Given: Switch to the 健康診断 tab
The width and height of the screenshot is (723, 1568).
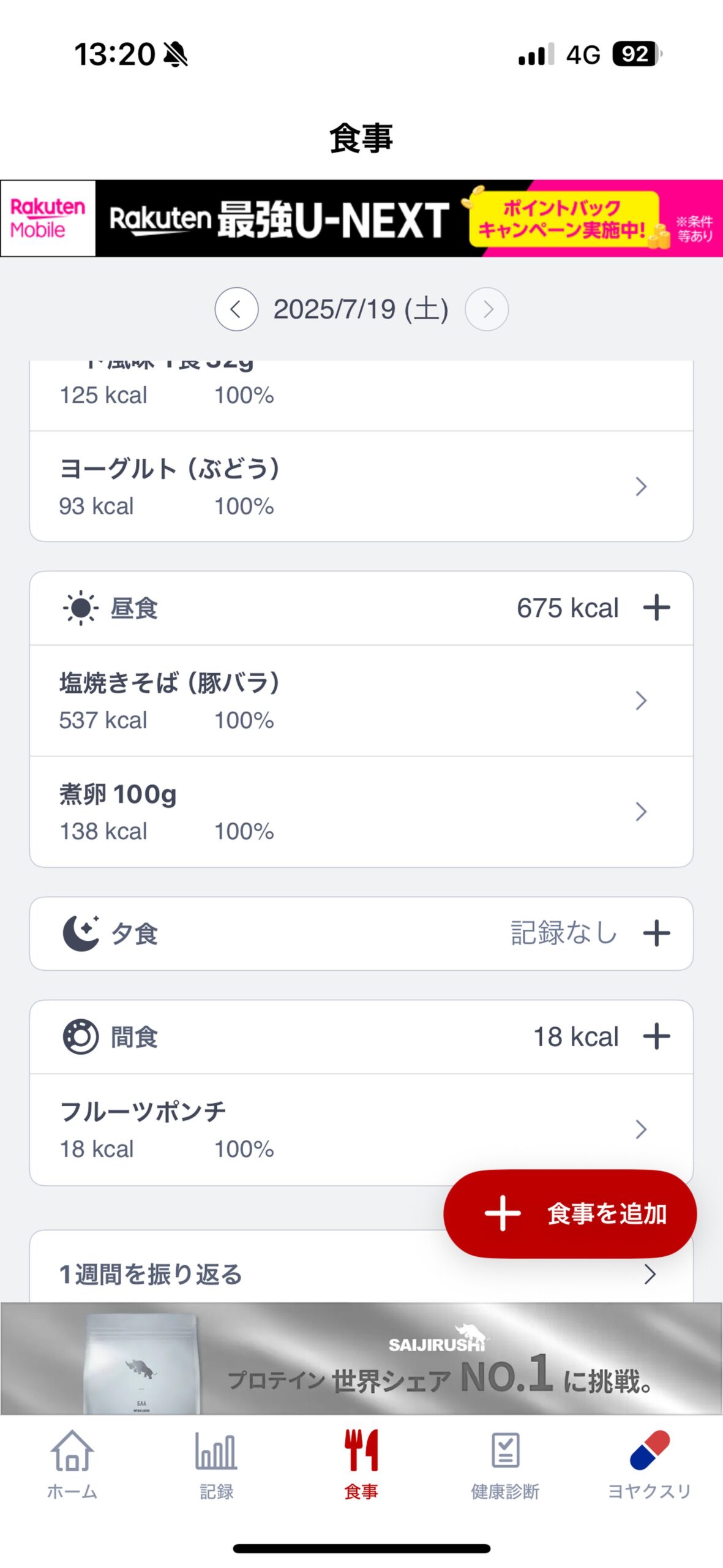Looking at the screenshot, I should click(505, 1464).
